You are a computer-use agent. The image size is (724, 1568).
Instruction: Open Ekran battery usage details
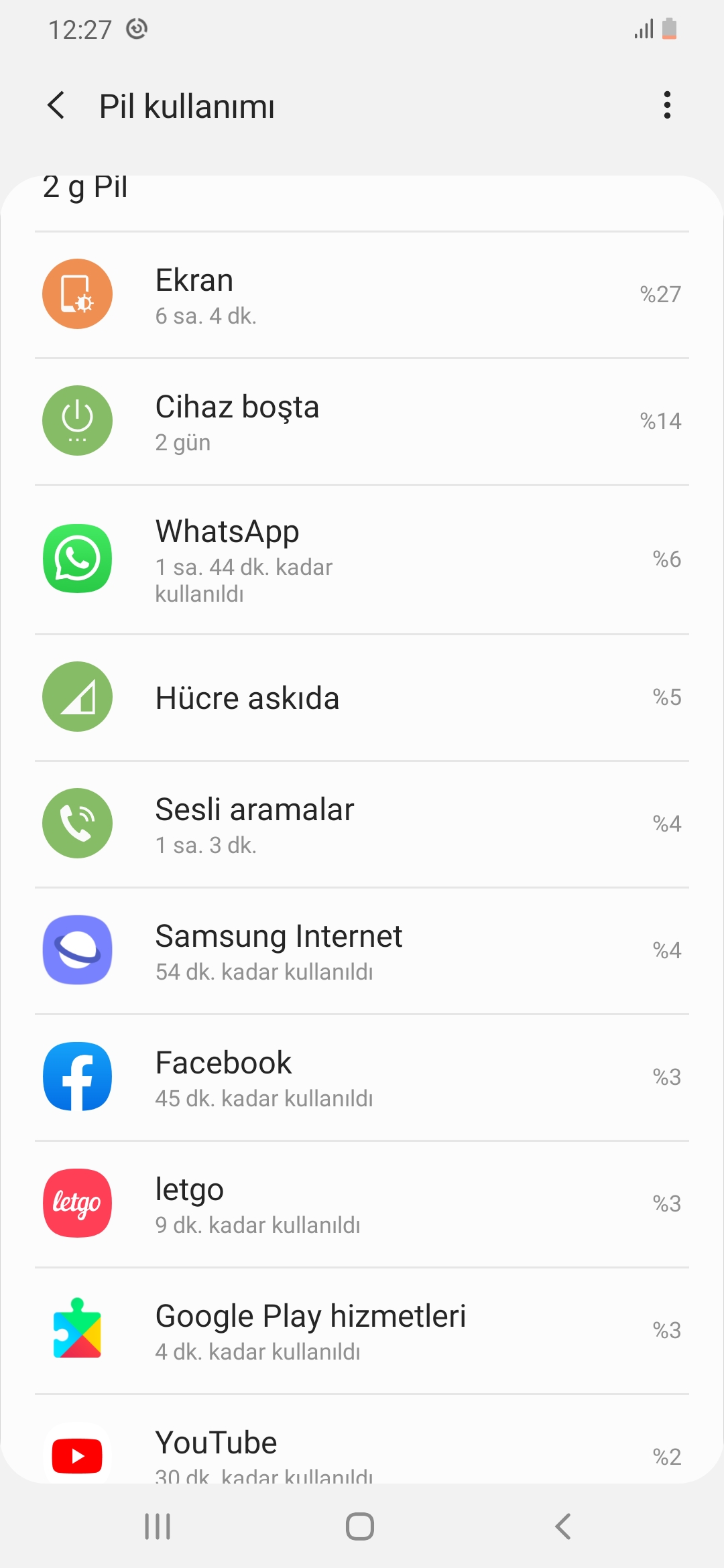[x=362, y=295]
